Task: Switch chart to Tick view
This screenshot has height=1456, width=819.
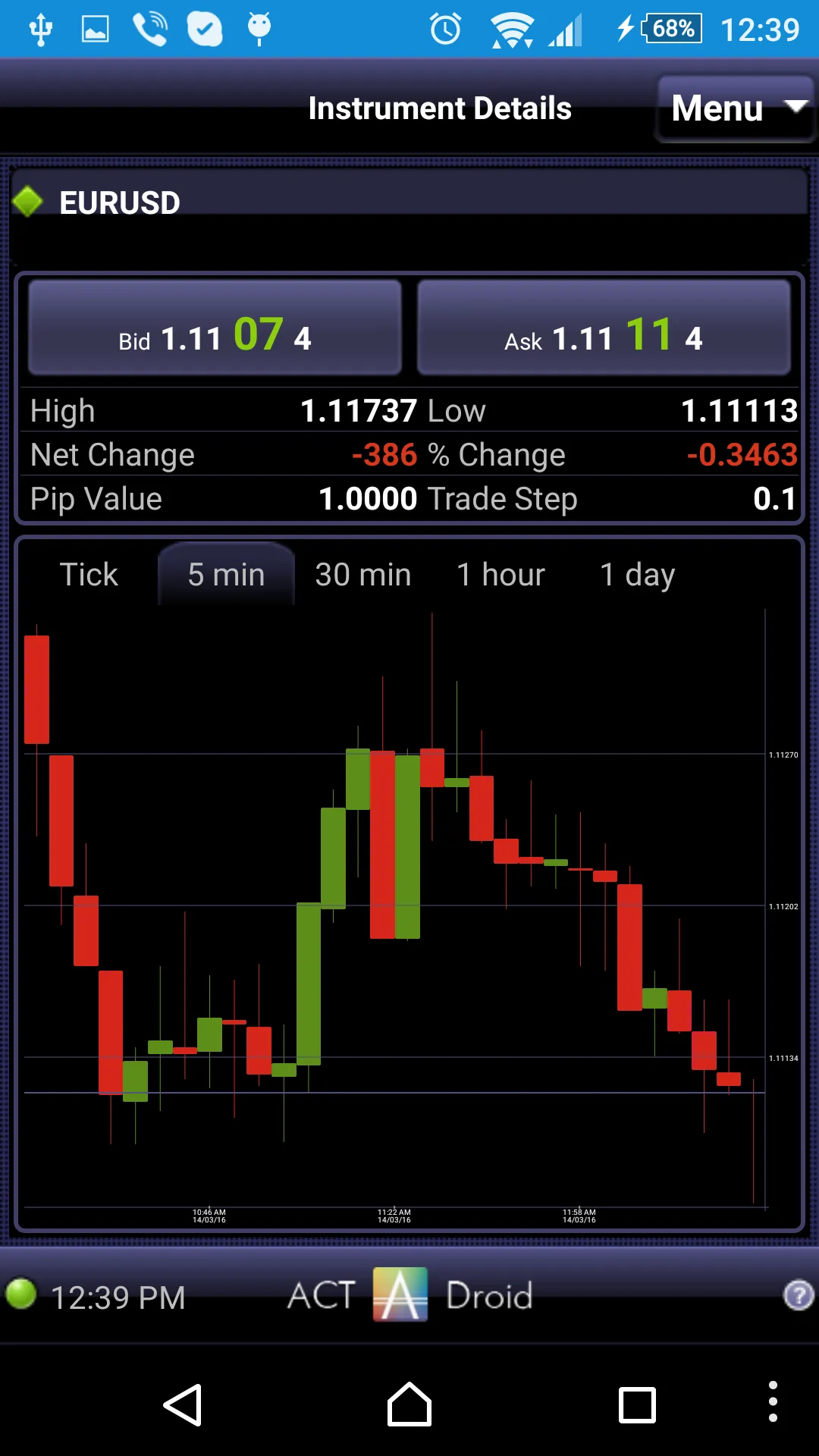Action: (89, 575)
